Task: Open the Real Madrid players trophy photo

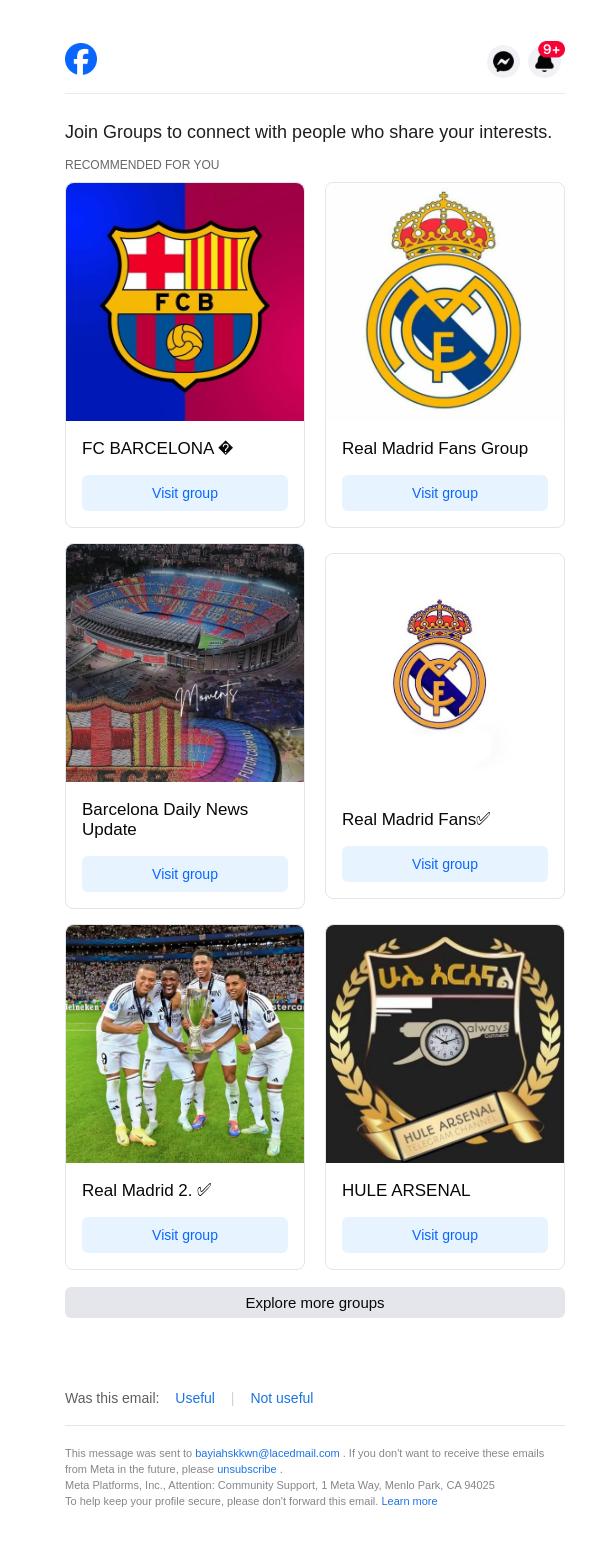Action: click(x=185, y=1044)
